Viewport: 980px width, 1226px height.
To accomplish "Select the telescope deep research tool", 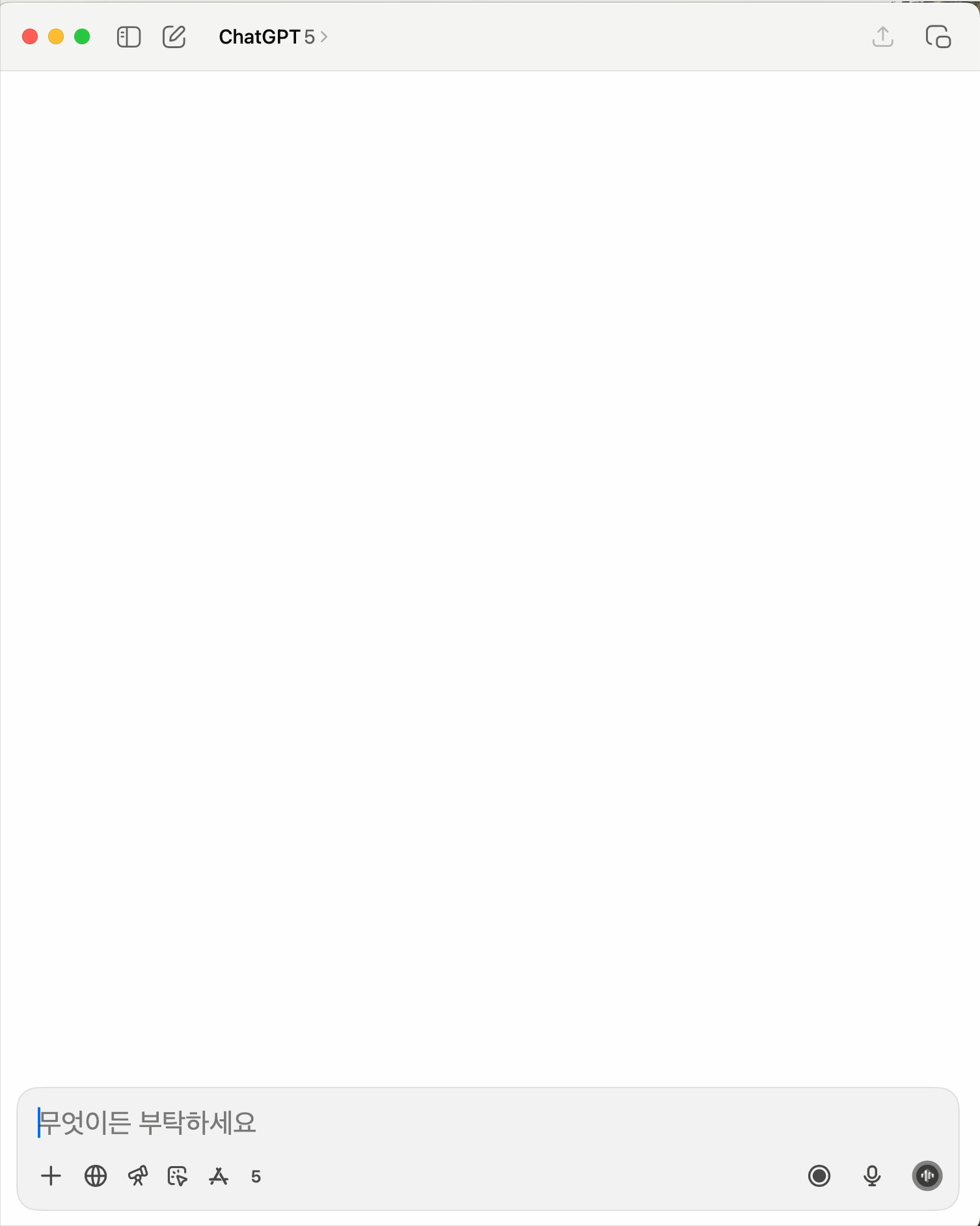I will [x=138, y=1176].
